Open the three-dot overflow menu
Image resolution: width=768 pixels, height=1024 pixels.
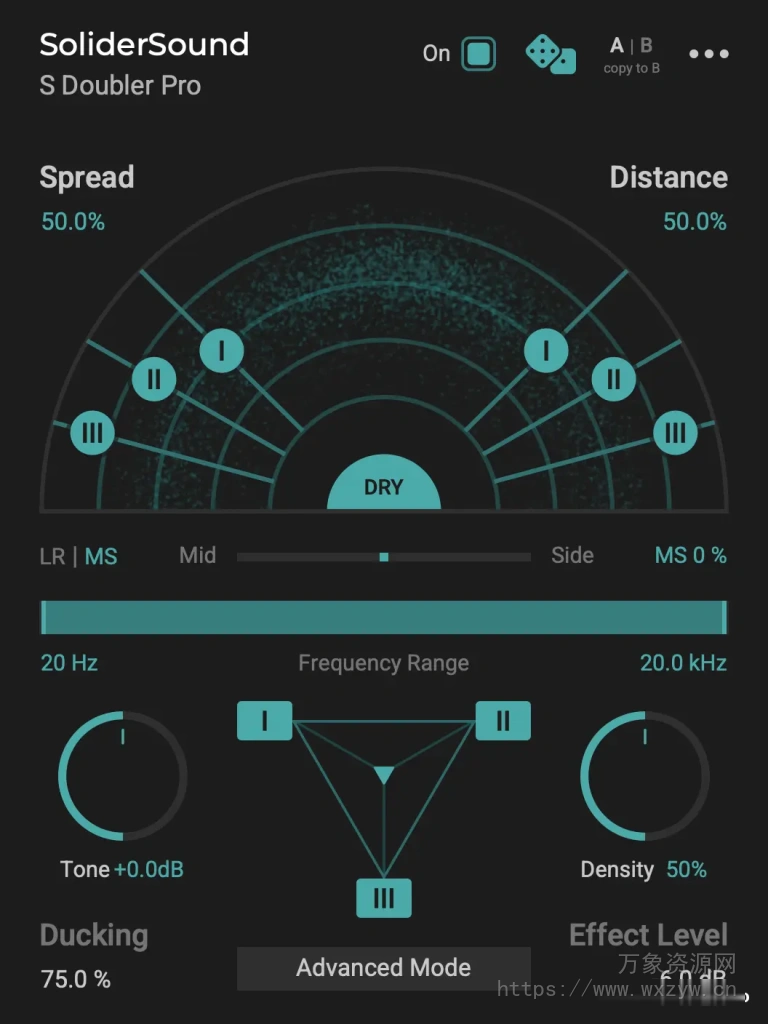tap(708, 54)
